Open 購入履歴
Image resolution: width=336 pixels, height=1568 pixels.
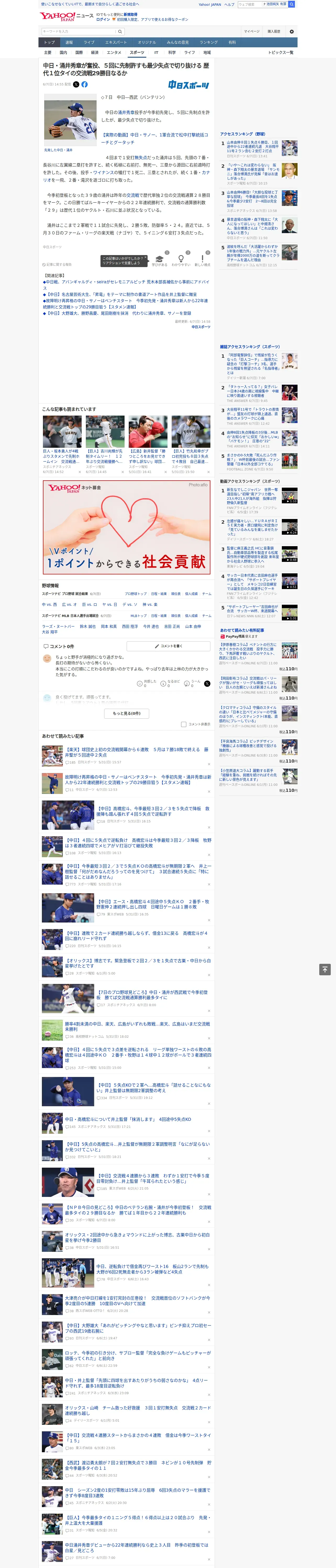coord(274,31)
